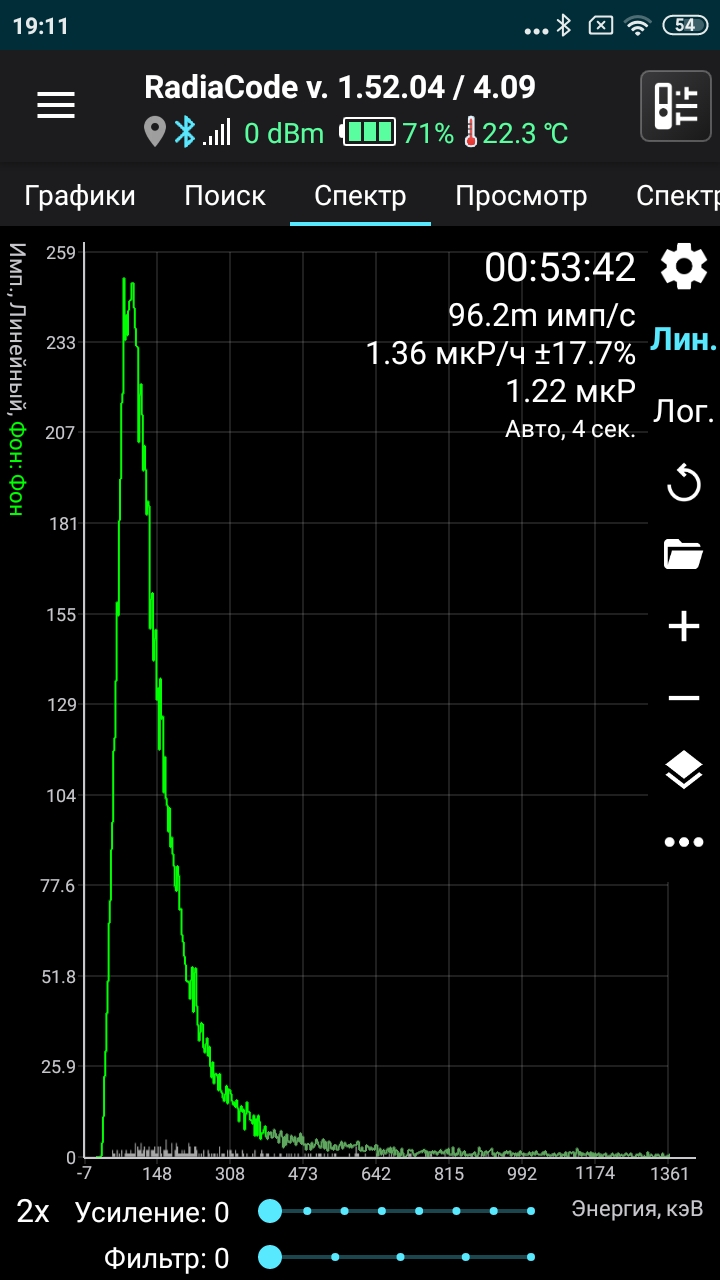
Task: Zoom in with the plus icon
Action: pyautogui.click(x=684, y=627)
